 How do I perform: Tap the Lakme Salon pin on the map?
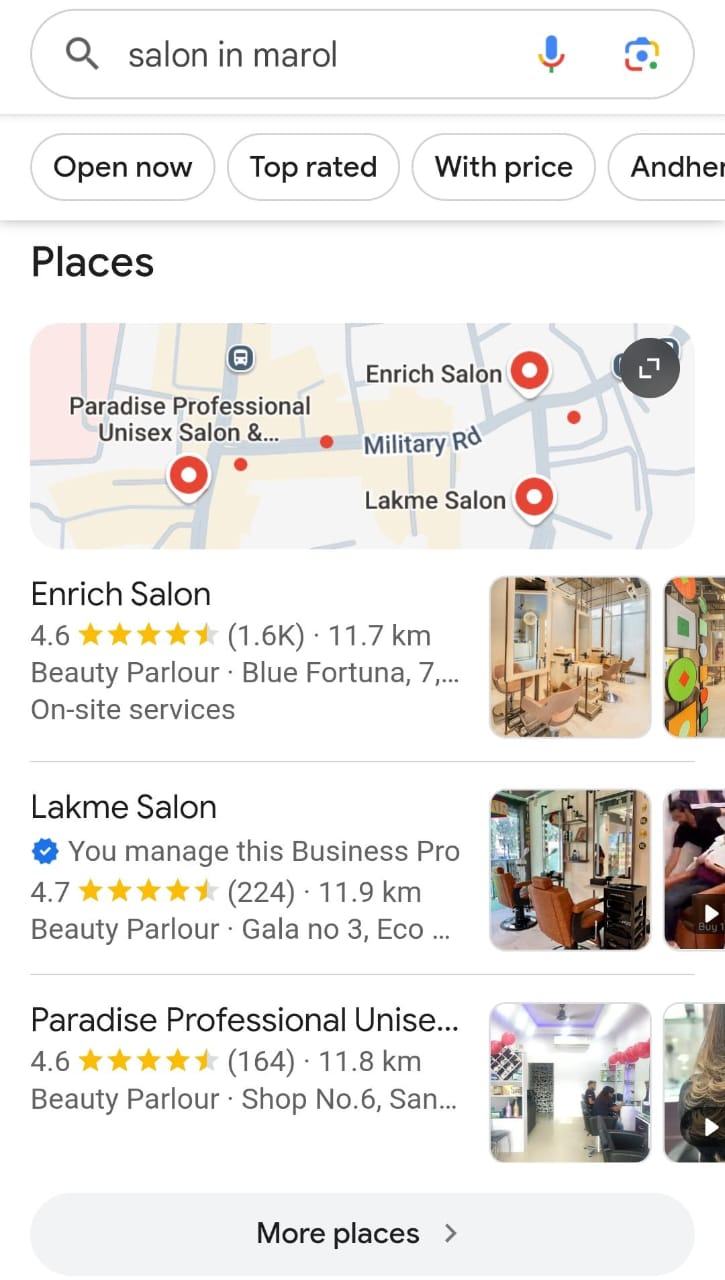[534, 496]
